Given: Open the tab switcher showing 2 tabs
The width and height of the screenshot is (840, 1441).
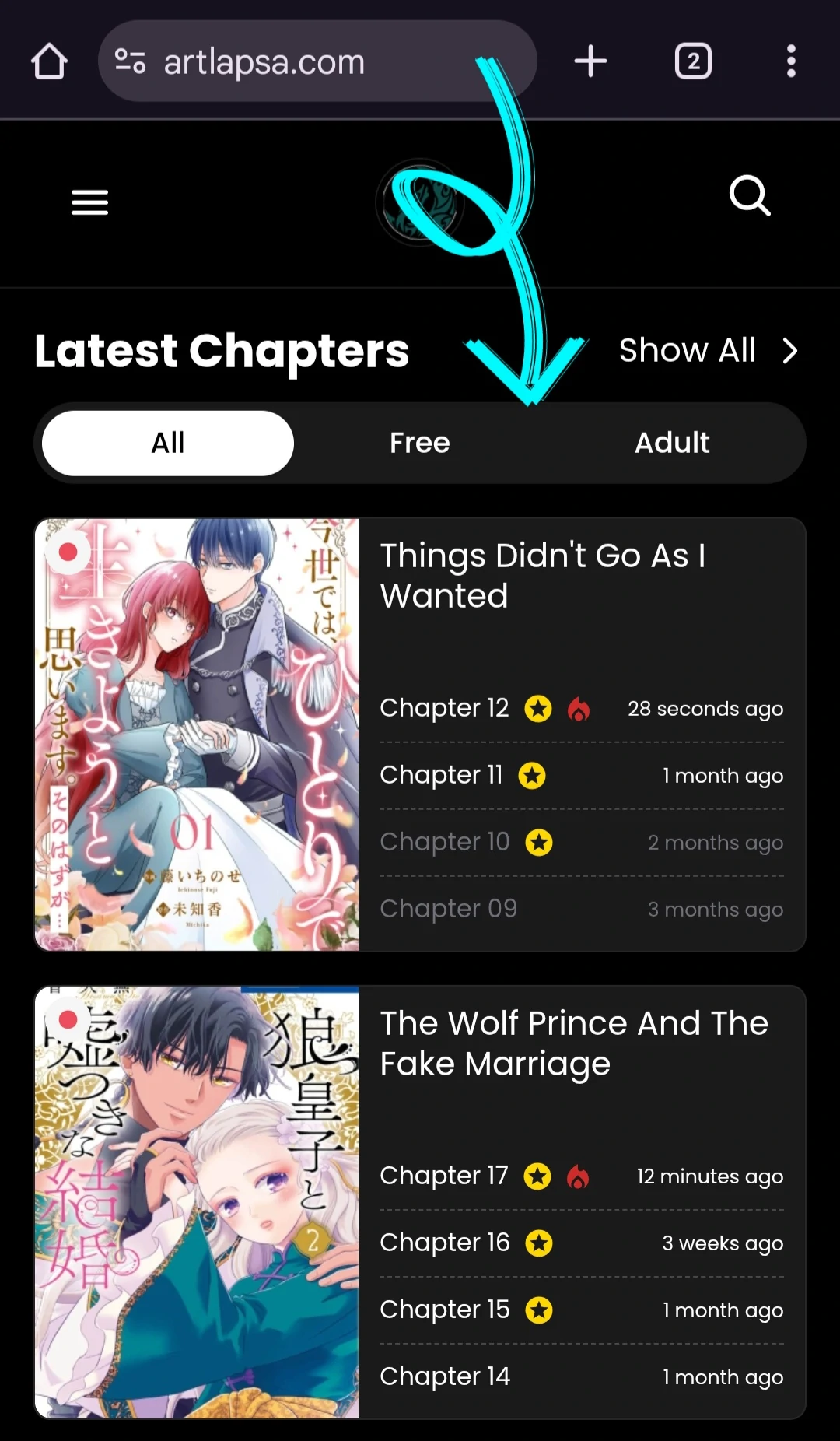Looking at the screenshot, I should point(693,61).
